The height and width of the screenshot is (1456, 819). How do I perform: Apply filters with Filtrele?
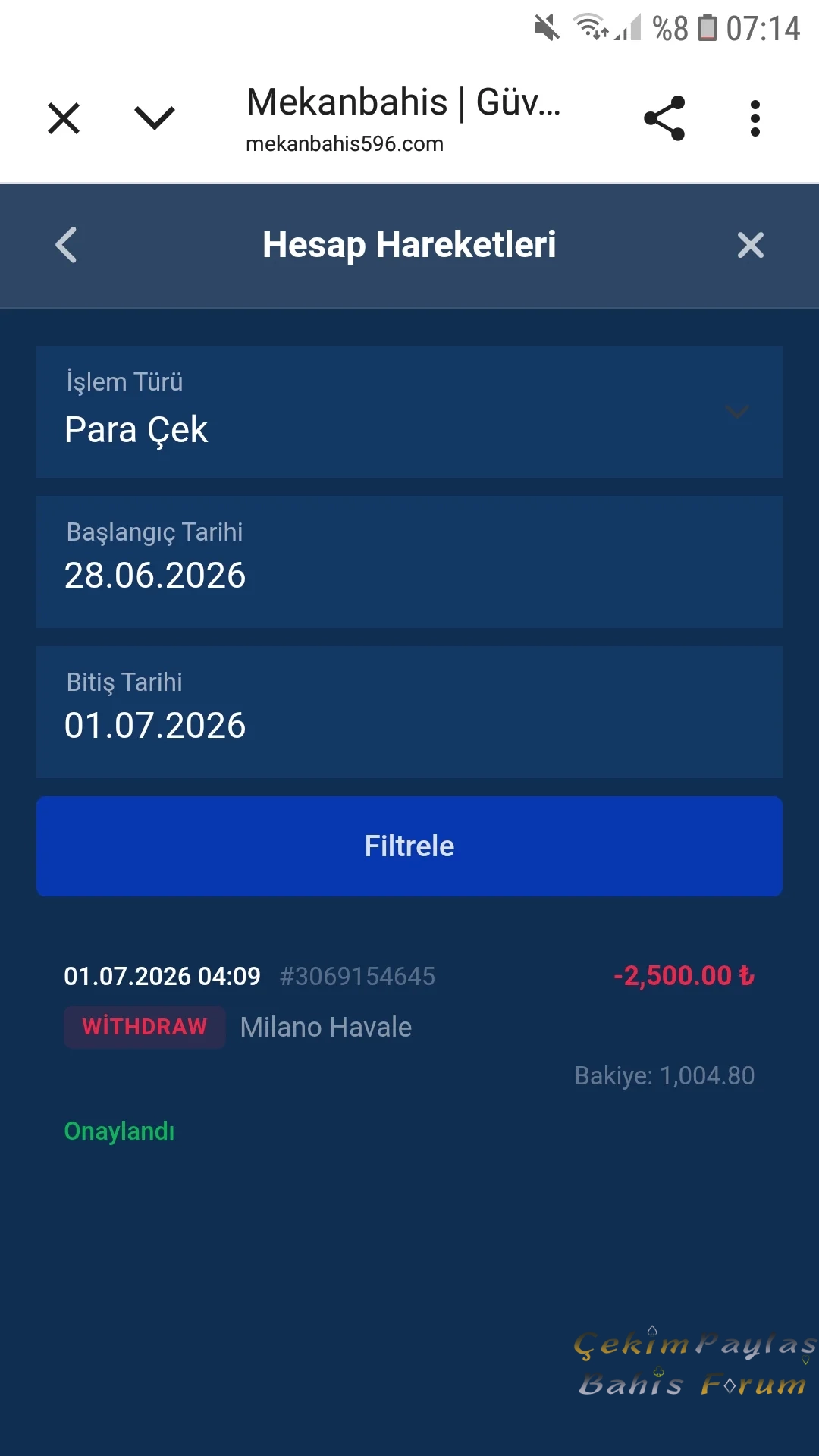pyautogui.click(x=409, y=846)
